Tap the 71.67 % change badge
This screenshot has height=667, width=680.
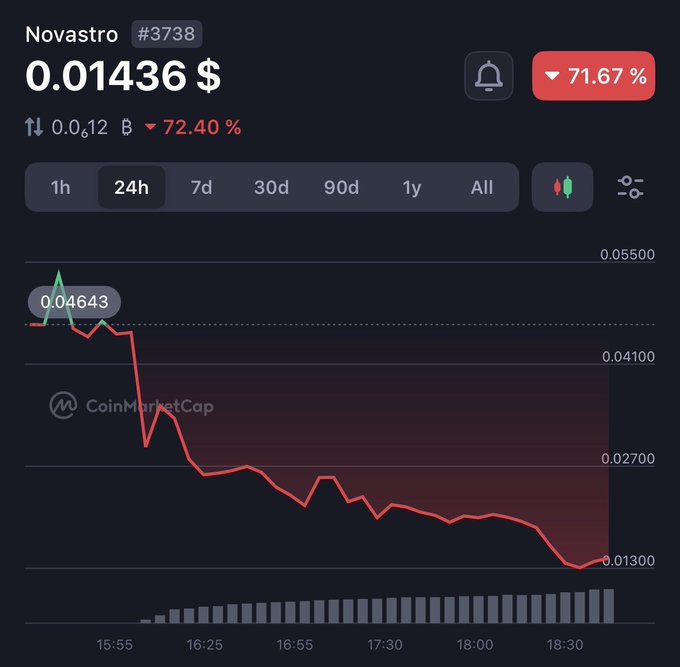coord(593,76)
